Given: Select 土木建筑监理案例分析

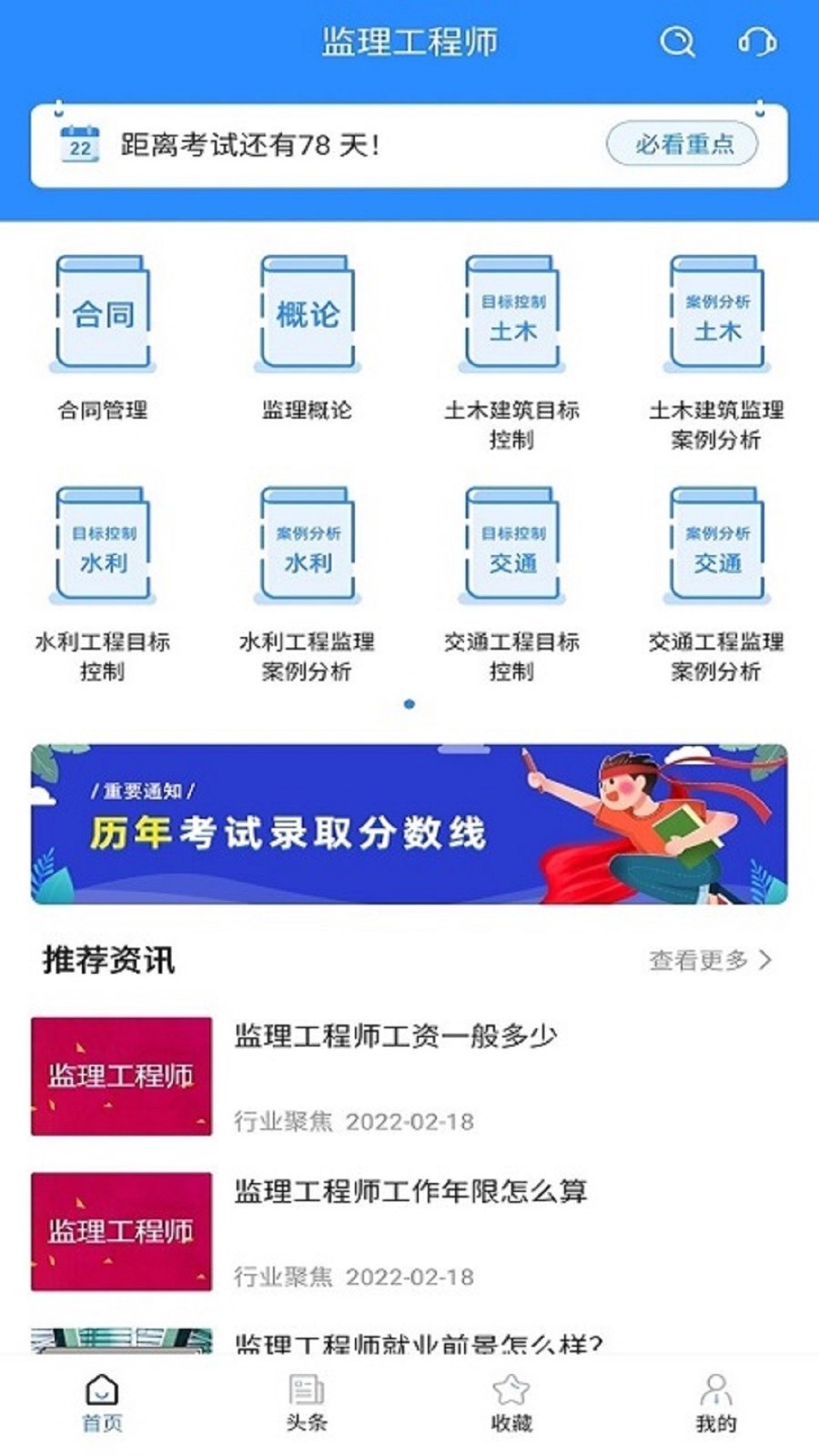Looking at the screenshot, I should pos(717,353).
